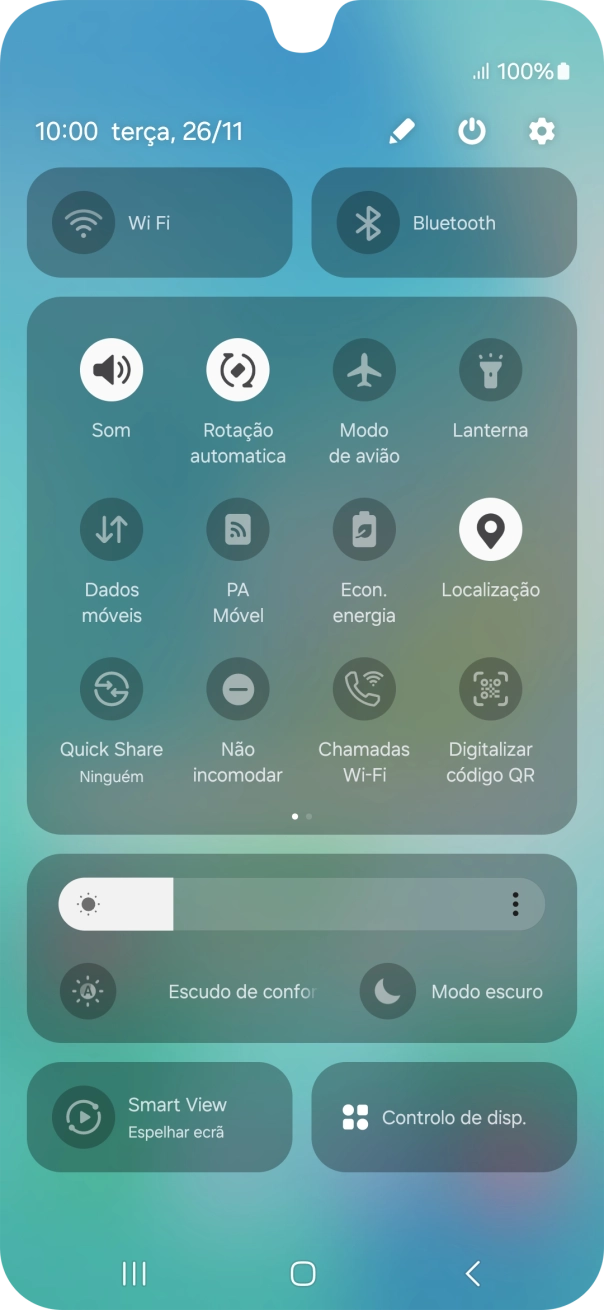Viewport: 604px width, 1310px height.
Task: Open brightness more options dots
Action: (x=515, y=905)
